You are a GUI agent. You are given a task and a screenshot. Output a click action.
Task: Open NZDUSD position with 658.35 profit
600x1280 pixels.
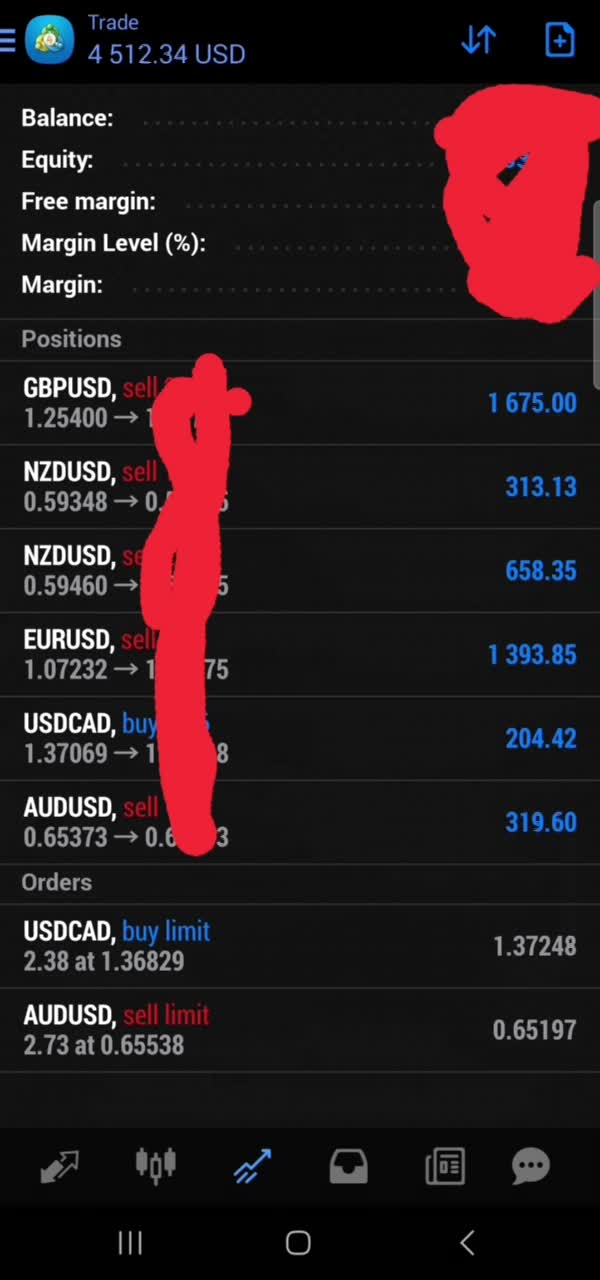300,571
